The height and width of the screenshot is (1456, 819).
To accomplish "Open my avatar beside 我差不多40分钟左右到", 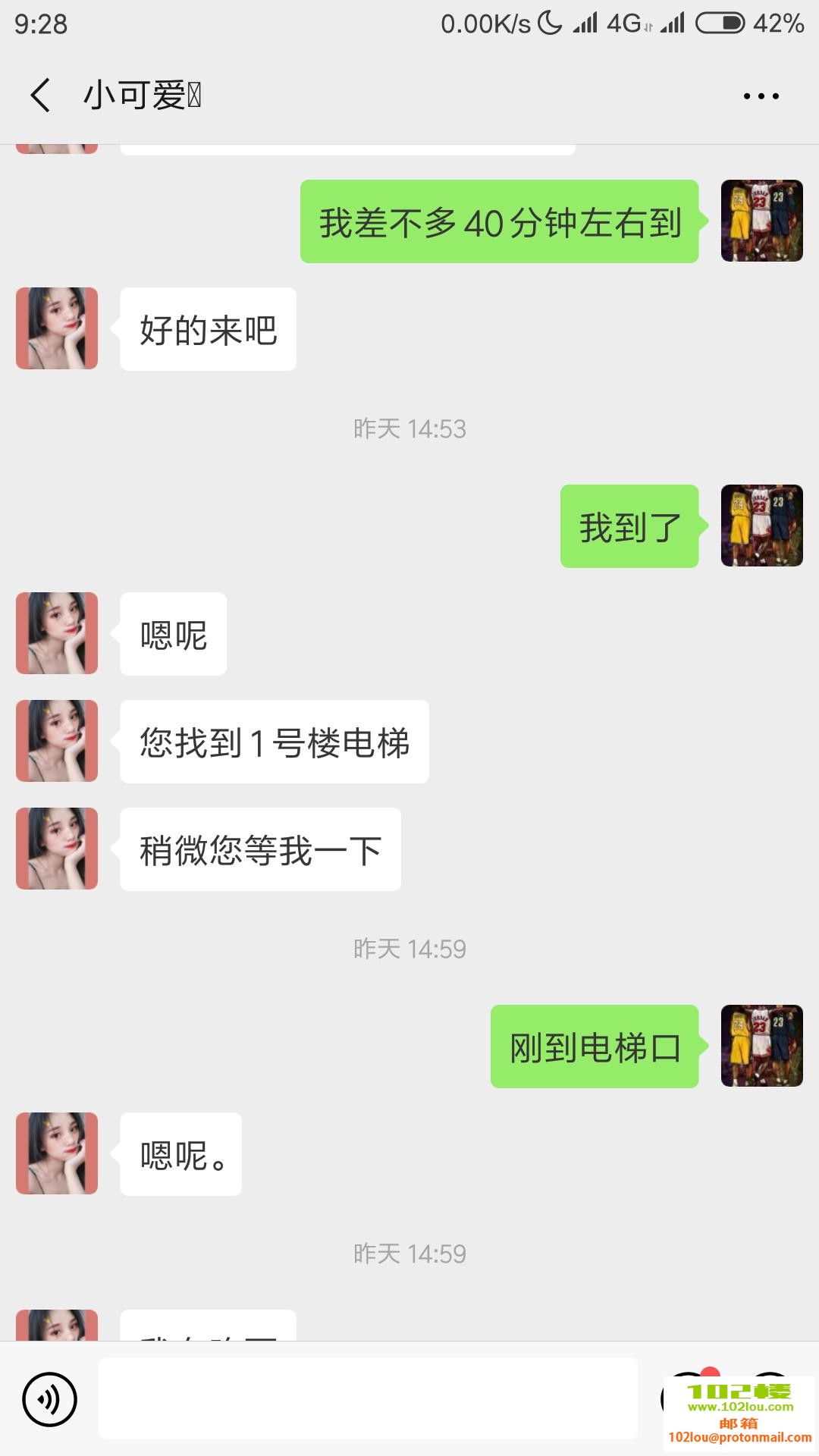I will coord(761,221).
